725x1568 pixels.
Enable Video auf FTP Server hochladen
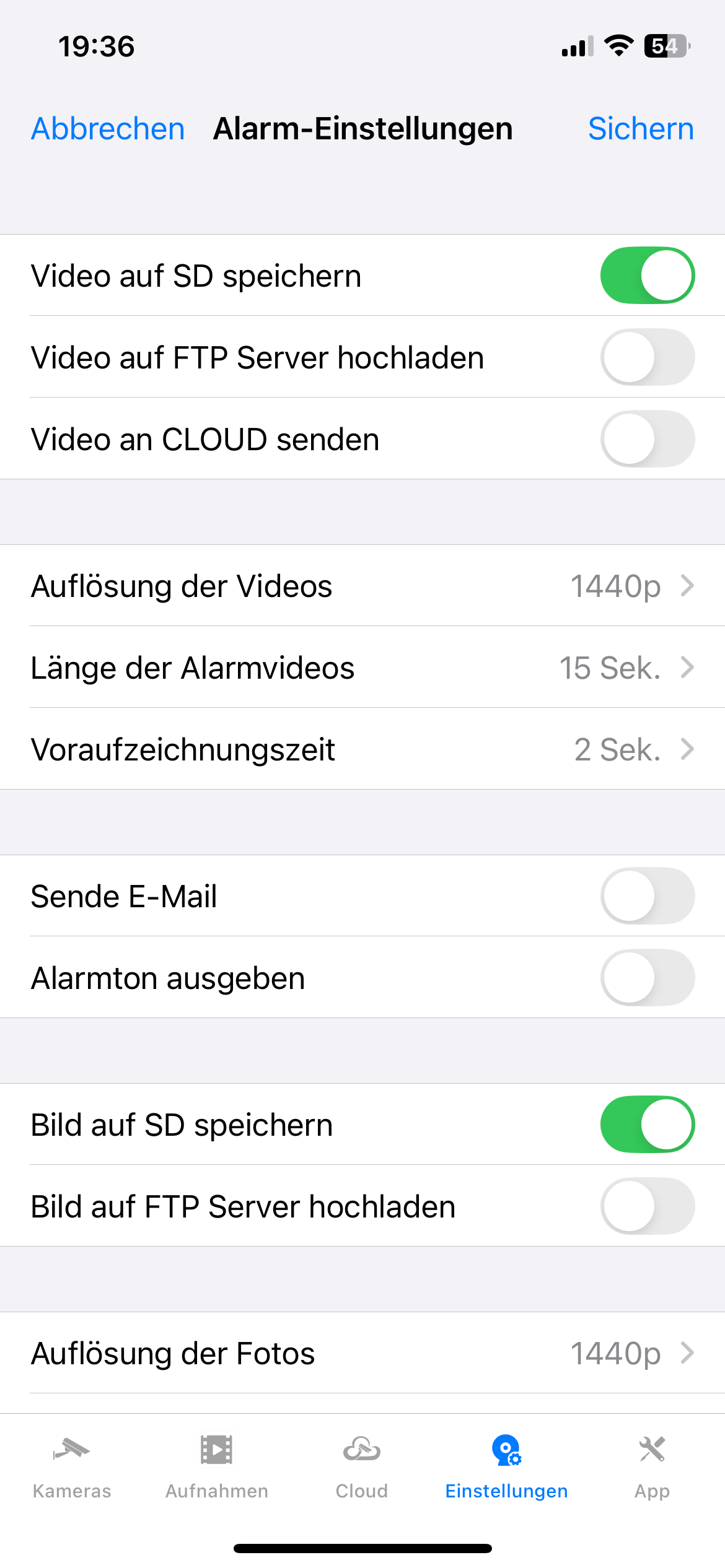click(x=647, y=357)
